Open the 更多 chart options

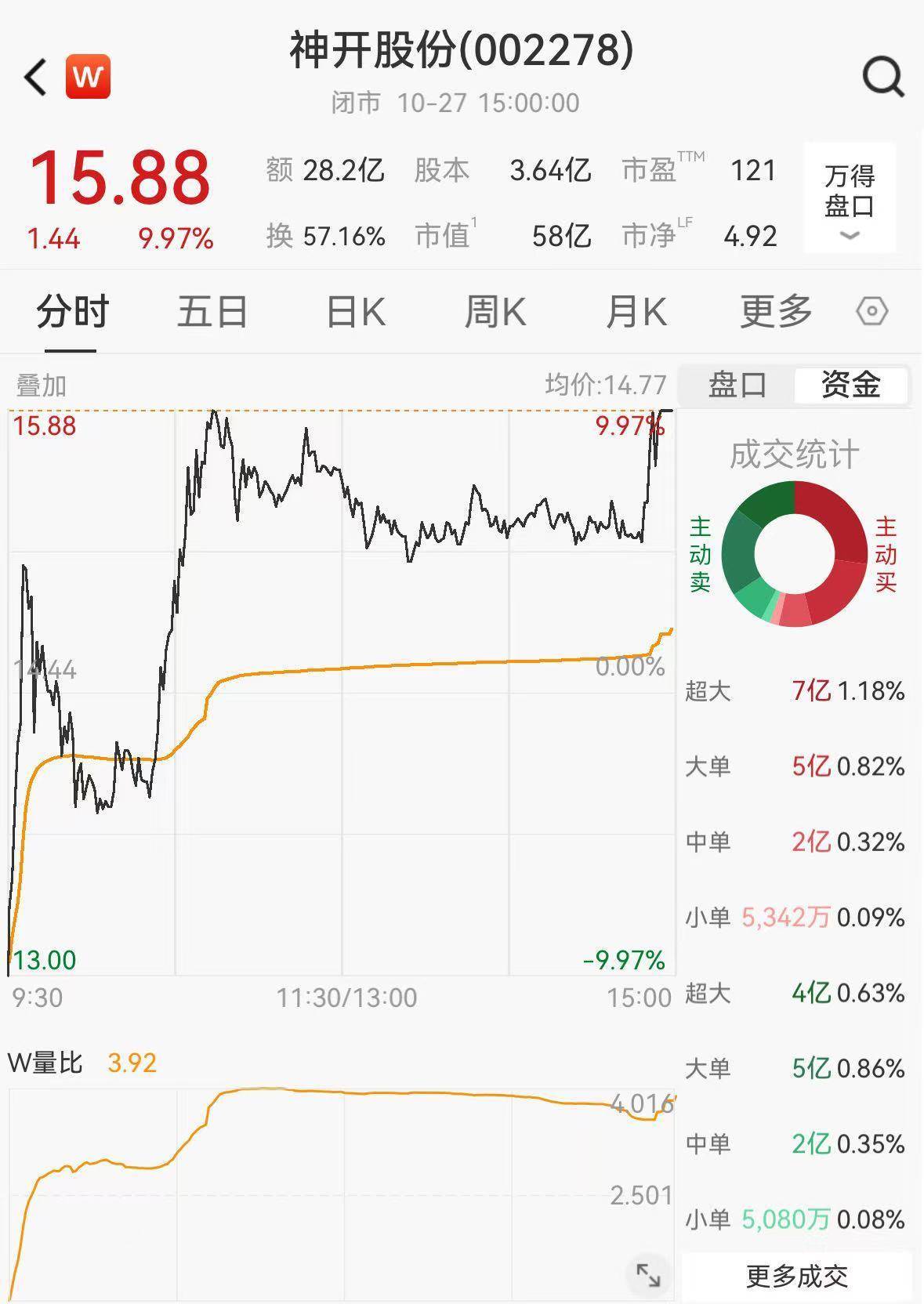click(776, 313)
